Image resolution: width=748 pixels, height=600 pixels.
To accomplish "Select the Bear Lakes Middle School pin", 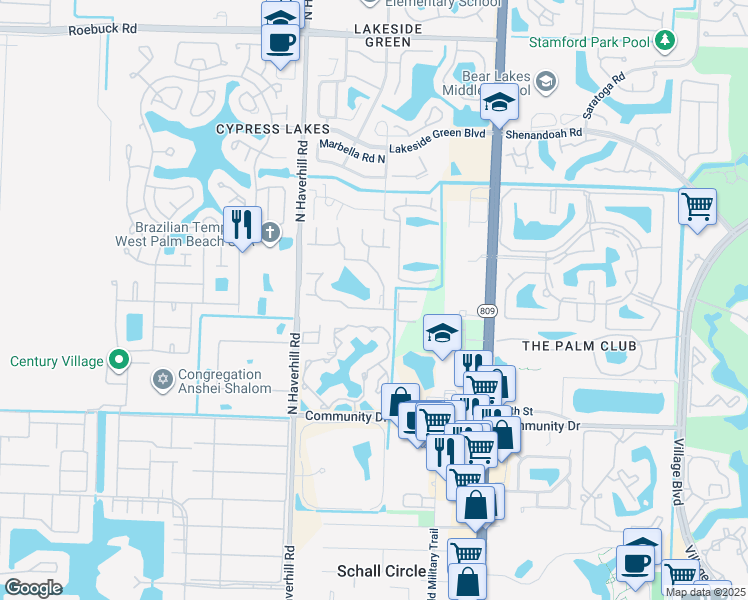I will [546, 81].
